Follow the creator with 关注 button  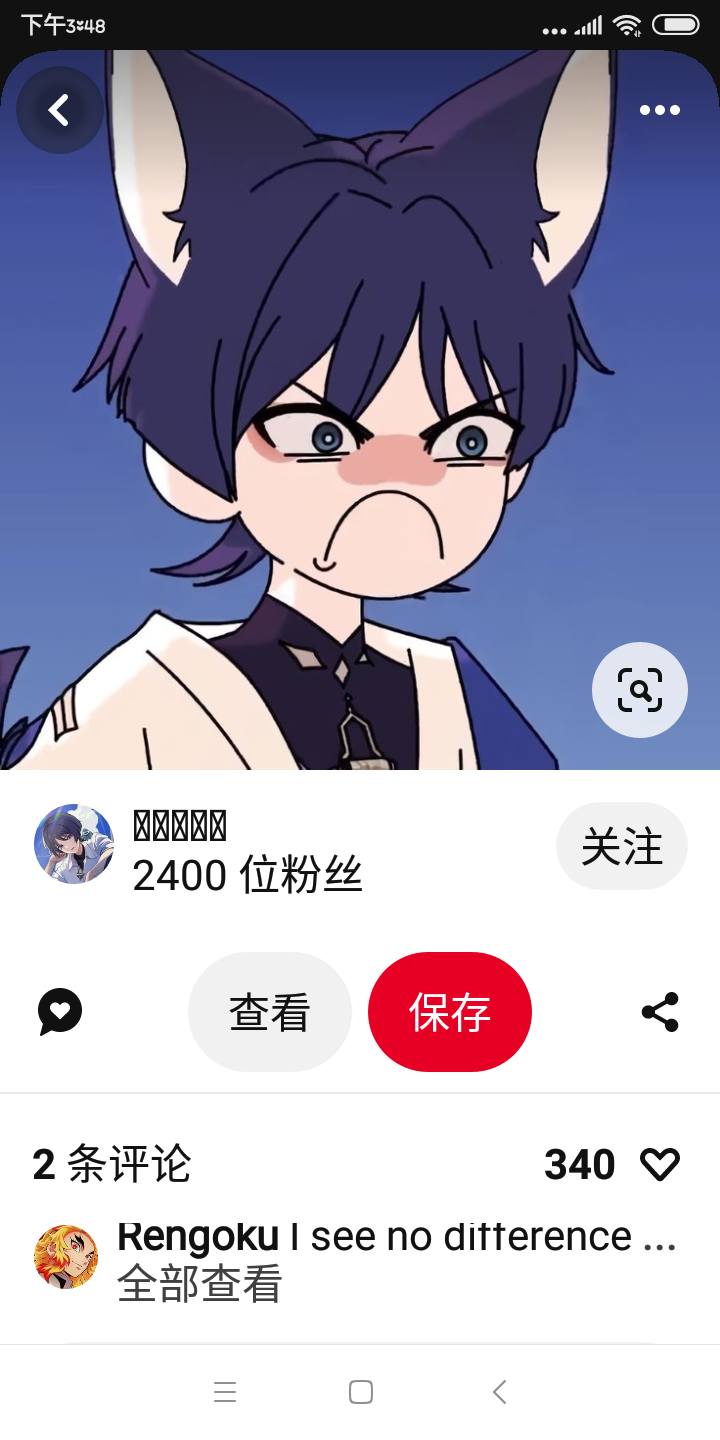(x=621, y=847)
